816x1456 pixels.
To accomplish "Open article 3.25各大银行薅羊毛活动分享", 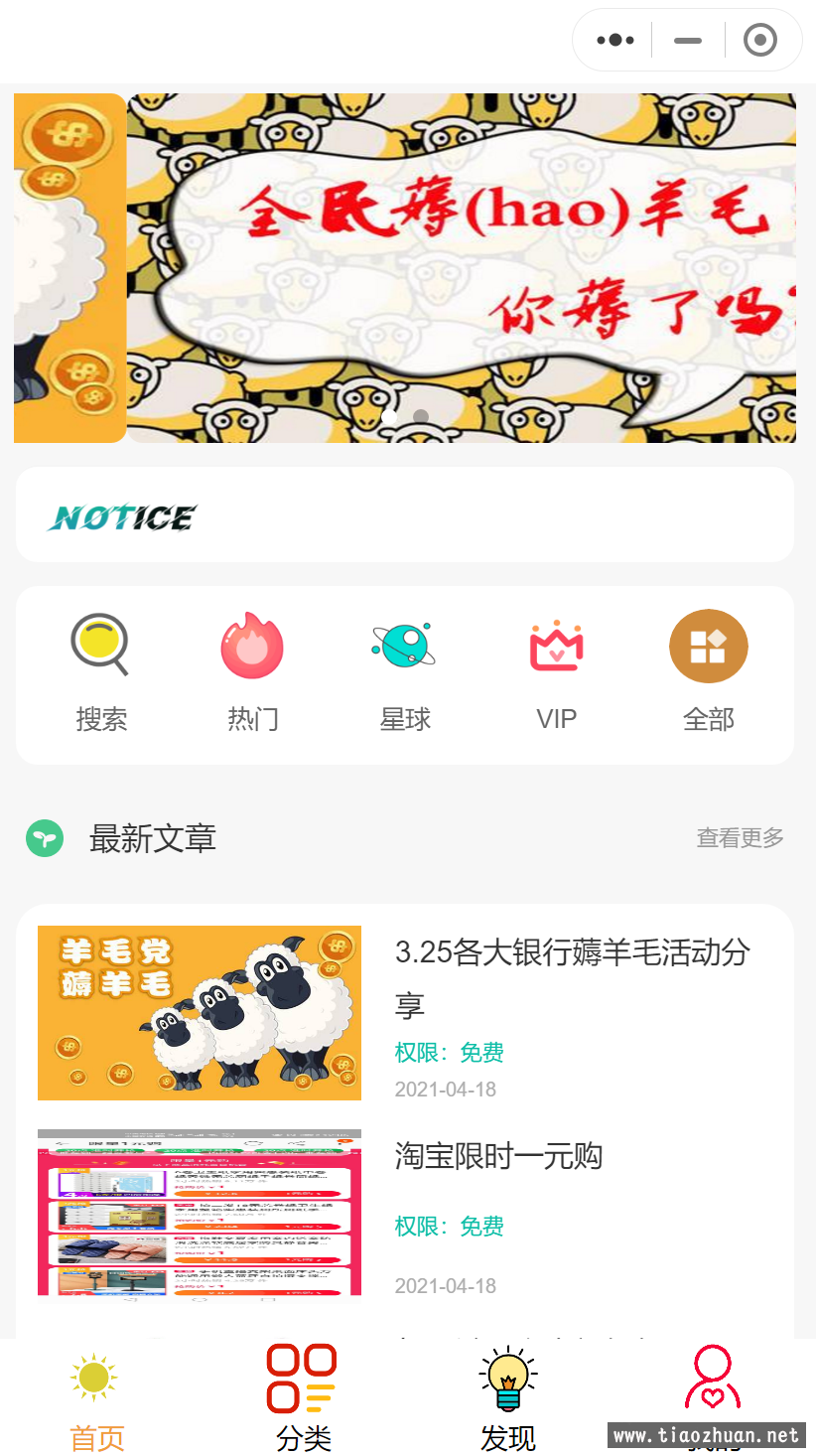I will pos(571,978).
